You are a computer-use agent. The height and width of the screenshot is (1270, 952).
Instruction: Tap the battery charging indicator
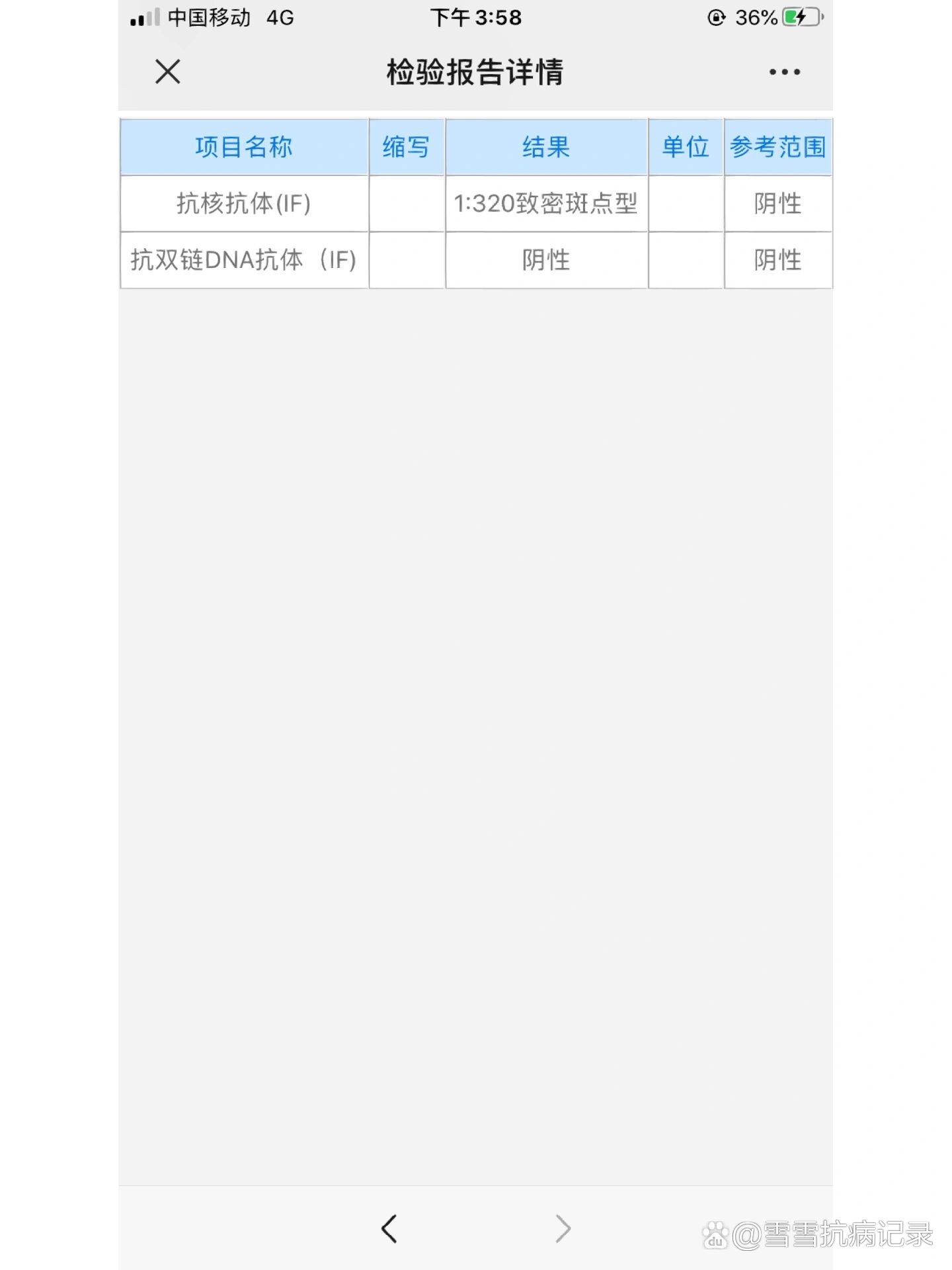797,19
